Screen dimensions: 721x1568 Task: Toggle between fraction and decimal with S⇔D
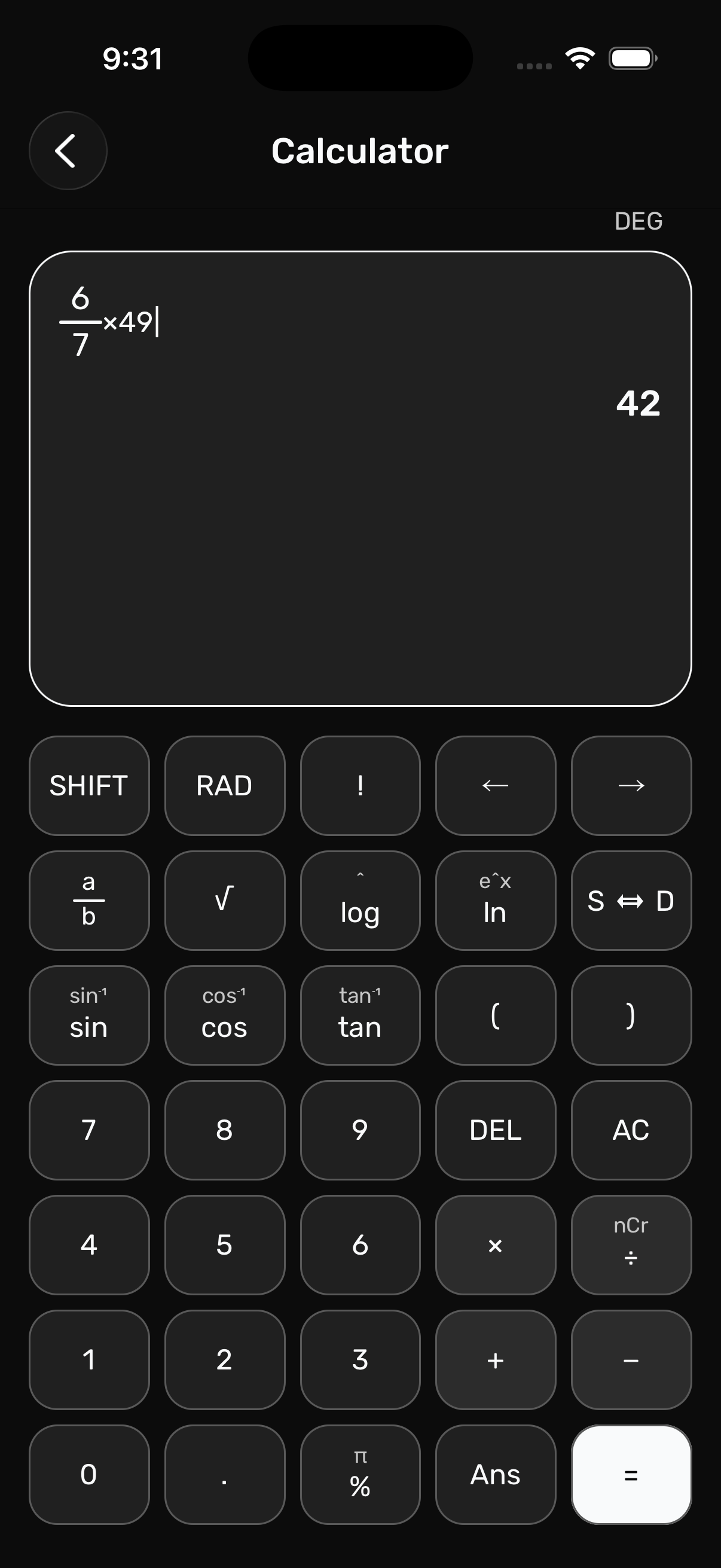point(631,899)
